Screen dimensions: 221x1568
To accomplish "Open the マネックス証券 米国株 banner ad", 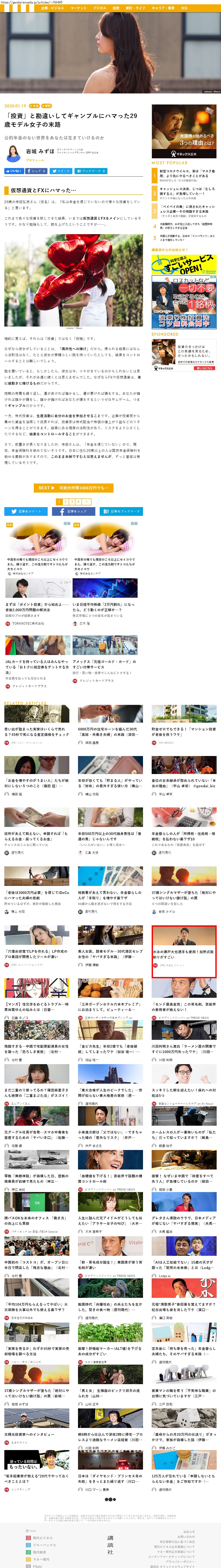I will [184, 131].
